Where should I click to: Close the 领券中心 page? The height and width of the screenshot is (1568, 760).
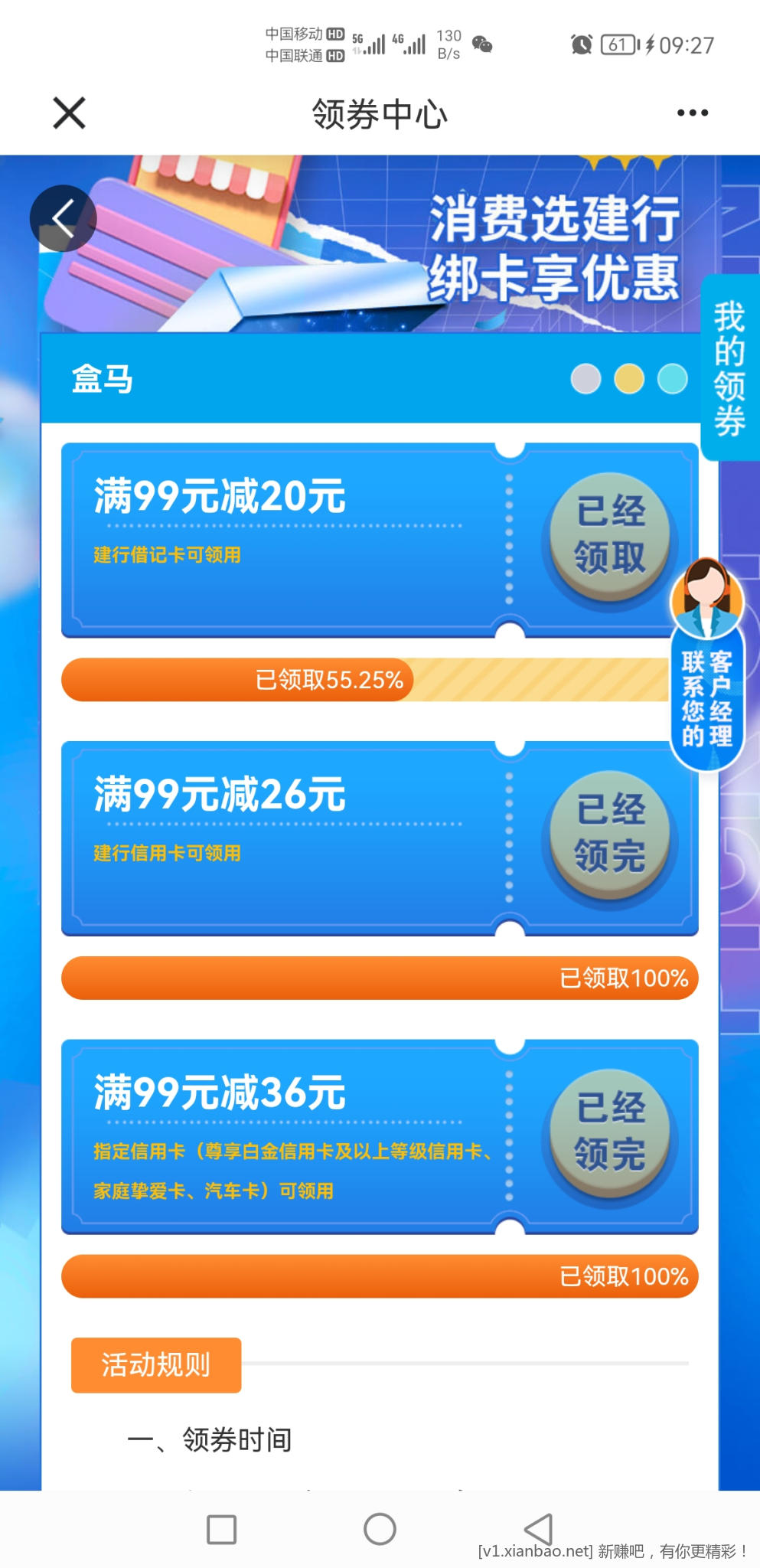(x=69, y=113)
